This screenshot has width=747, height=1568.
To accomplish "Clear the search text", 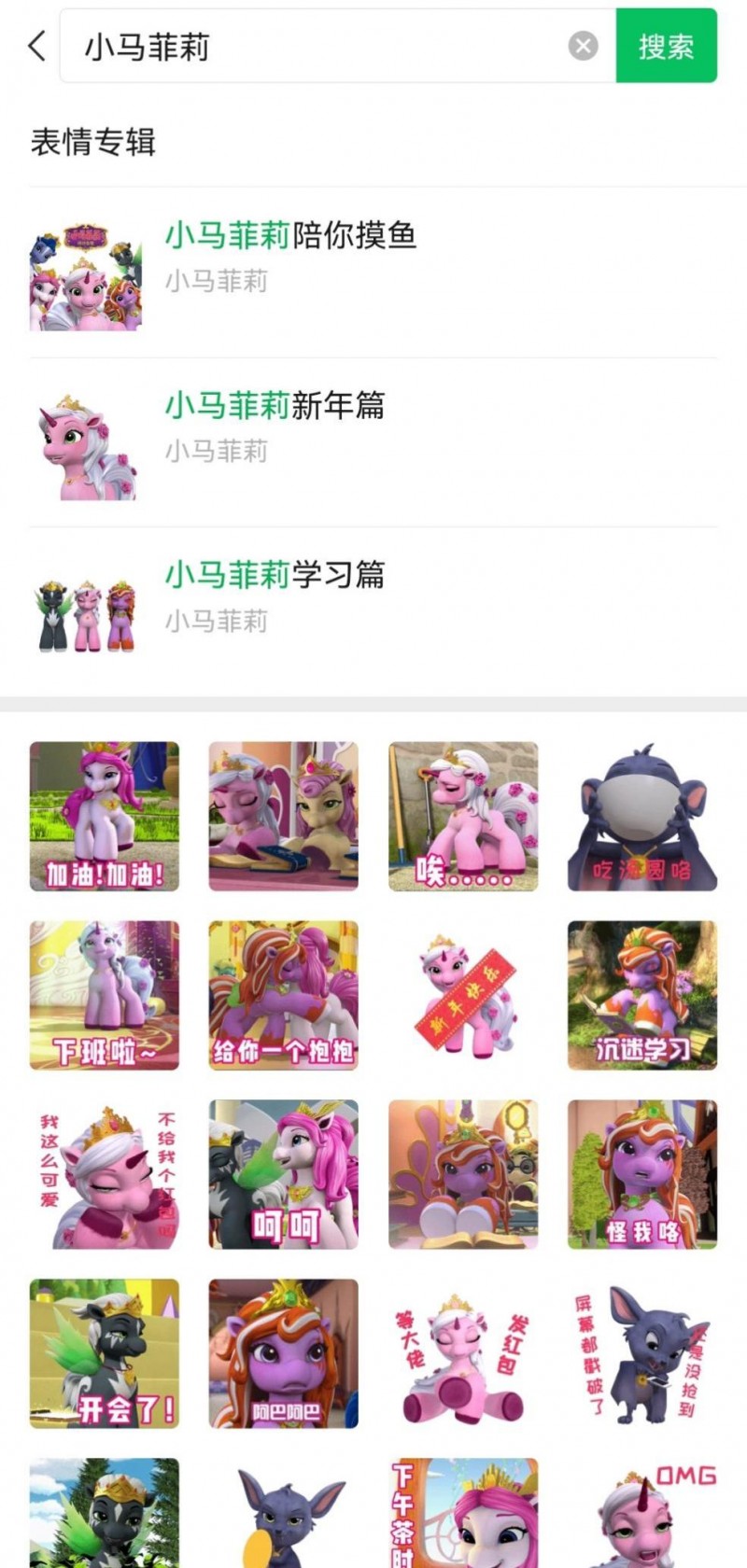I will (x=583, y=46).
